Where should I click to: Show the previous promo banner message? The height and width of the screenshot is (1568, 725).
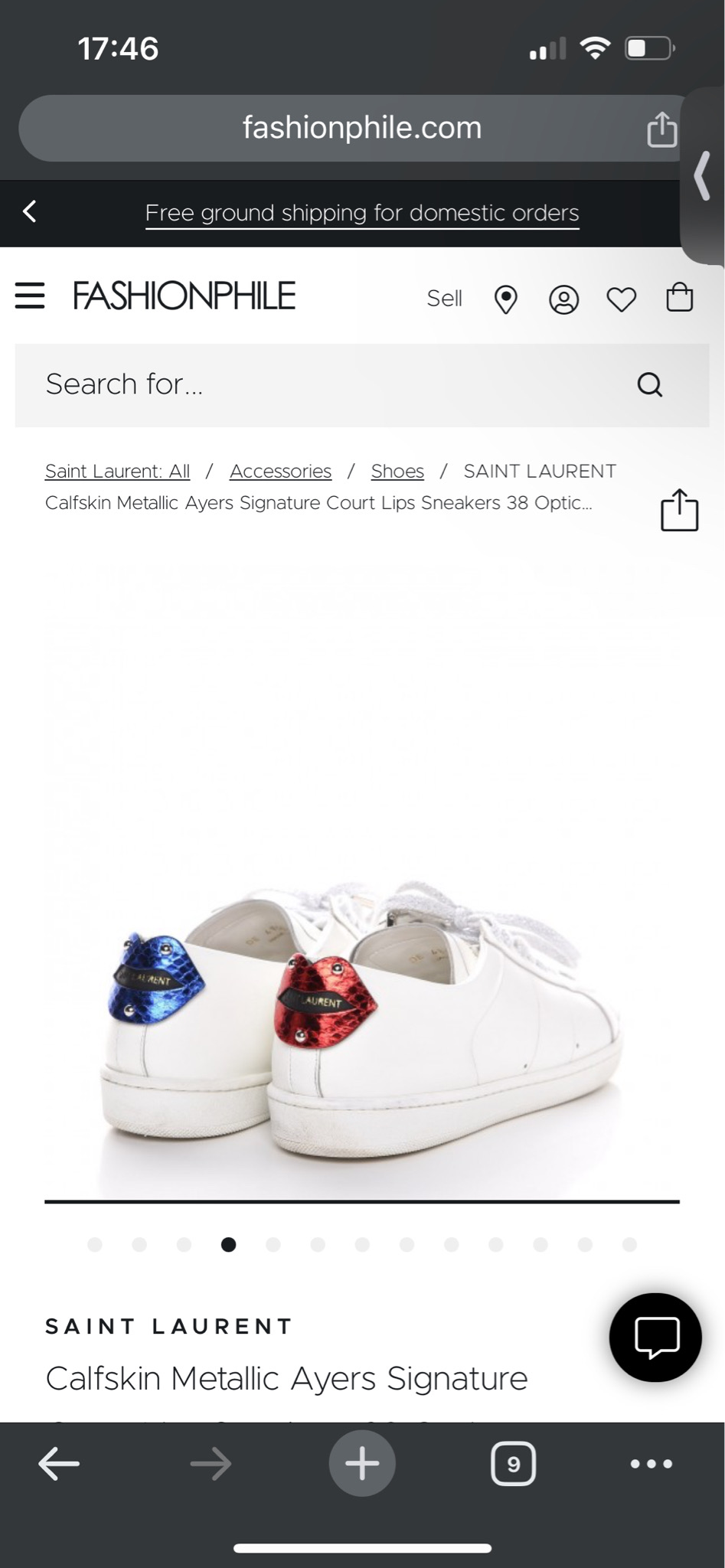pos(30,211)
